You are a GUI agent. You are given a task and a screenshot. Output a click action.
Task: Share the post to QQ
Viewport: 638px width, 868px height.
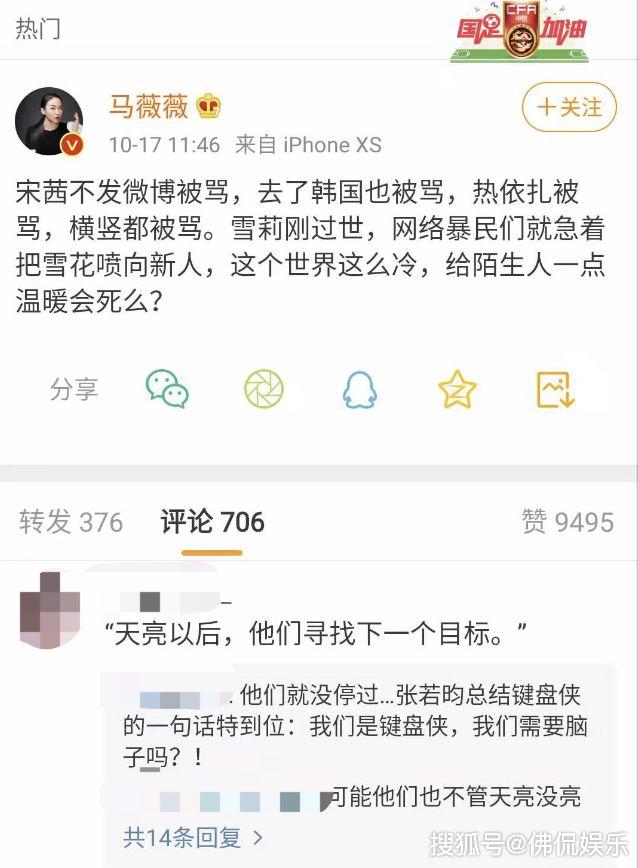point(359,389)
